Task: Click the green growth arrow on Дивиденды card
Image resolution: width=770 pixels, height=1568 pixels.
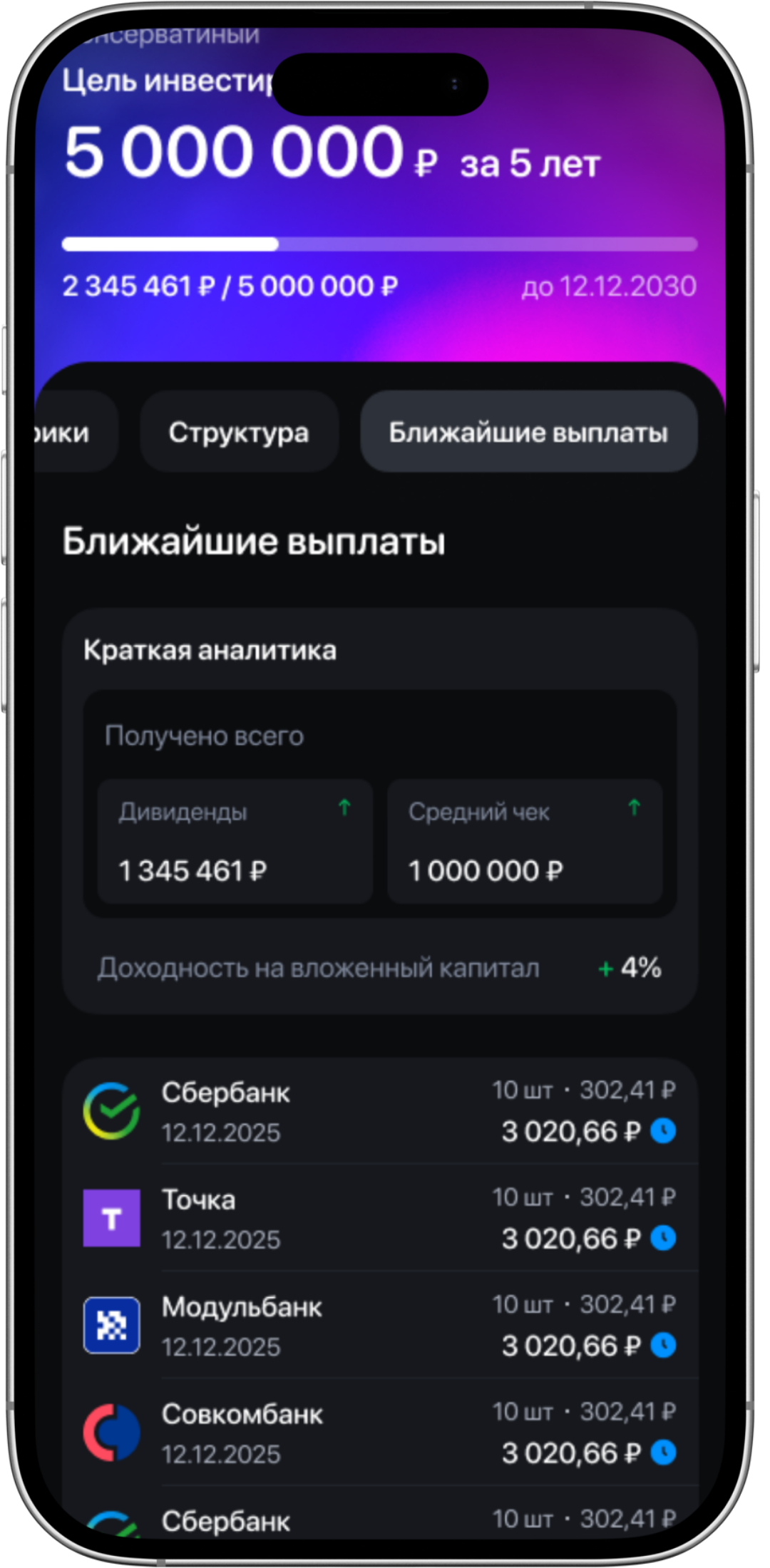Action: point(344,809)
